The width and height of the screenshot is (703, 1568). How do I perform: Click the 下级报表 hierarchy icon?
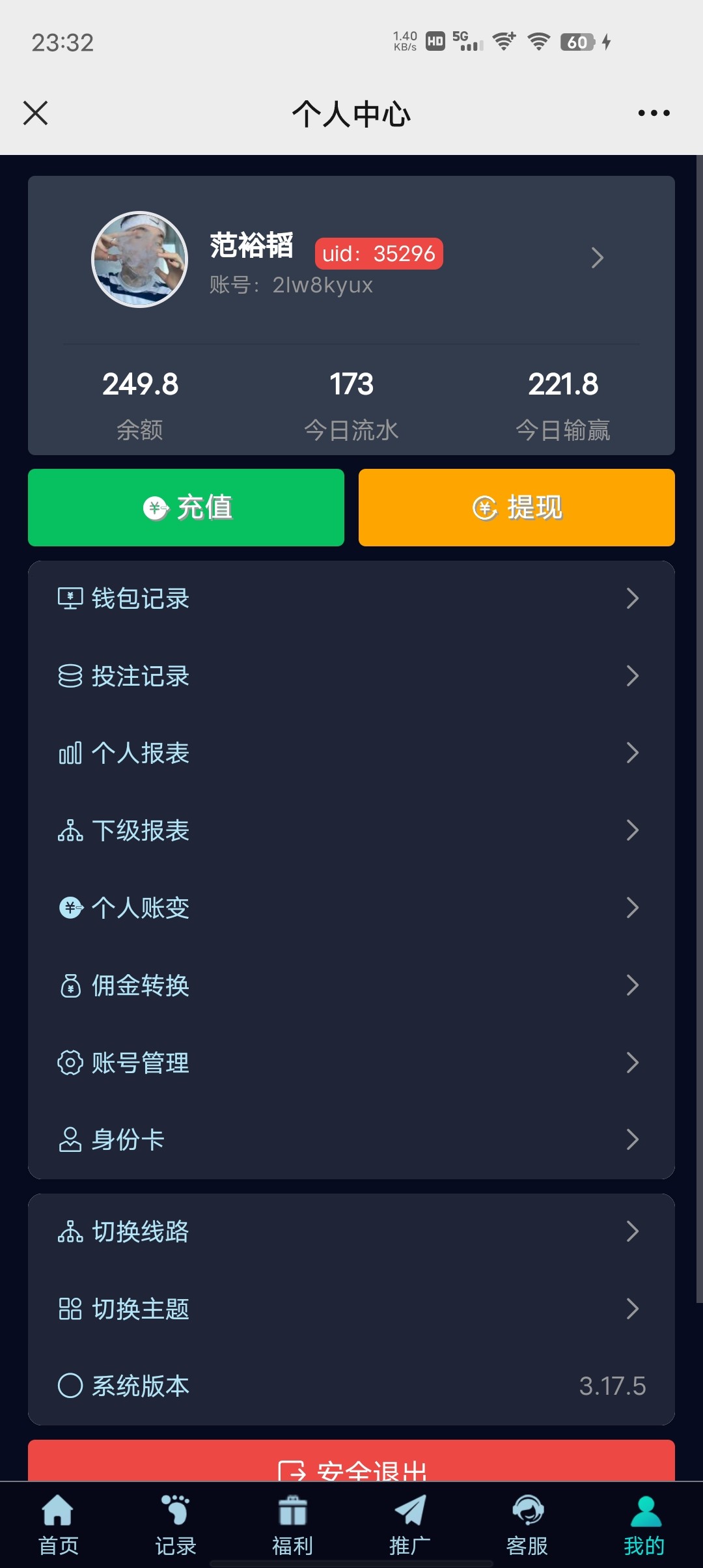tap(70, 830)
